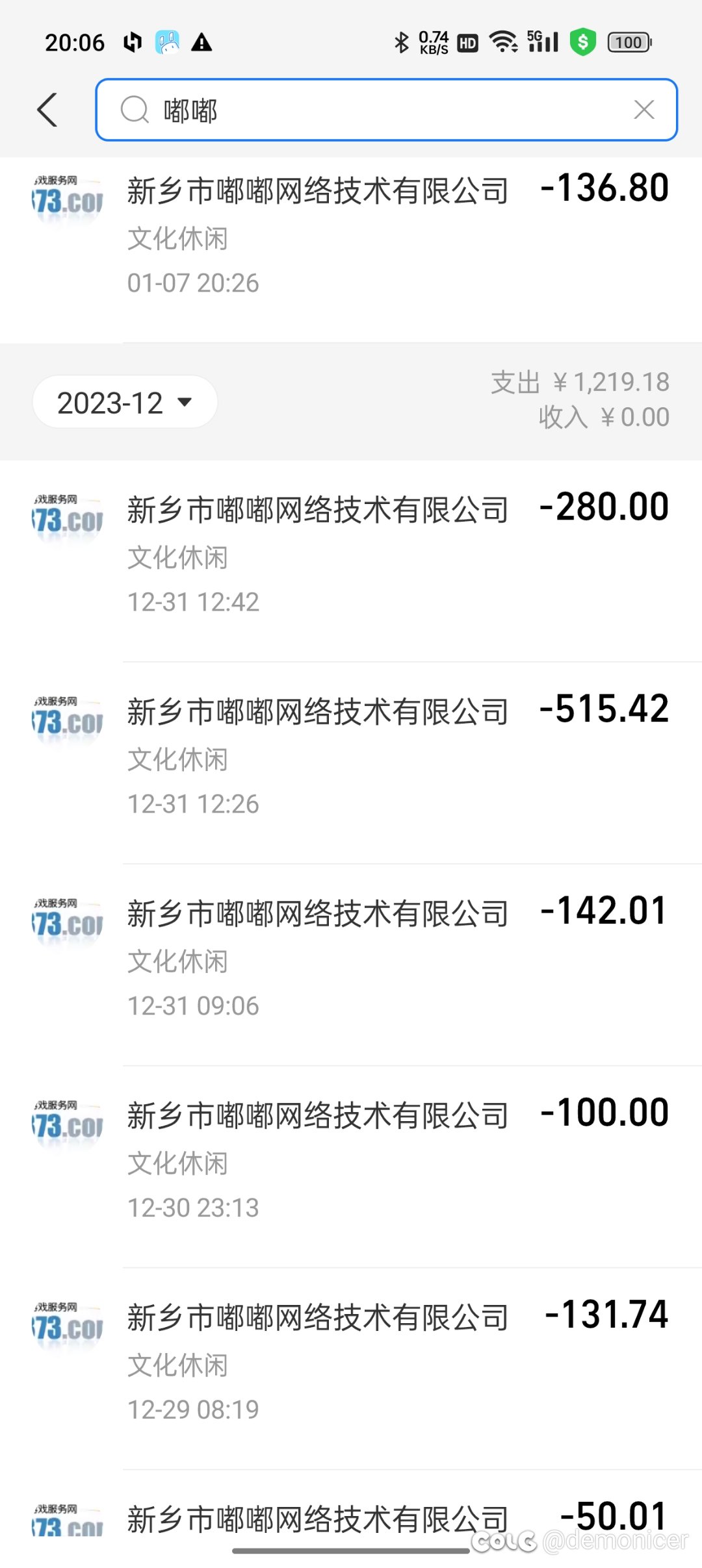Open the -136.80 transaction from 01-07 20:26
The image size is (702, 1568).
(351, 250)
